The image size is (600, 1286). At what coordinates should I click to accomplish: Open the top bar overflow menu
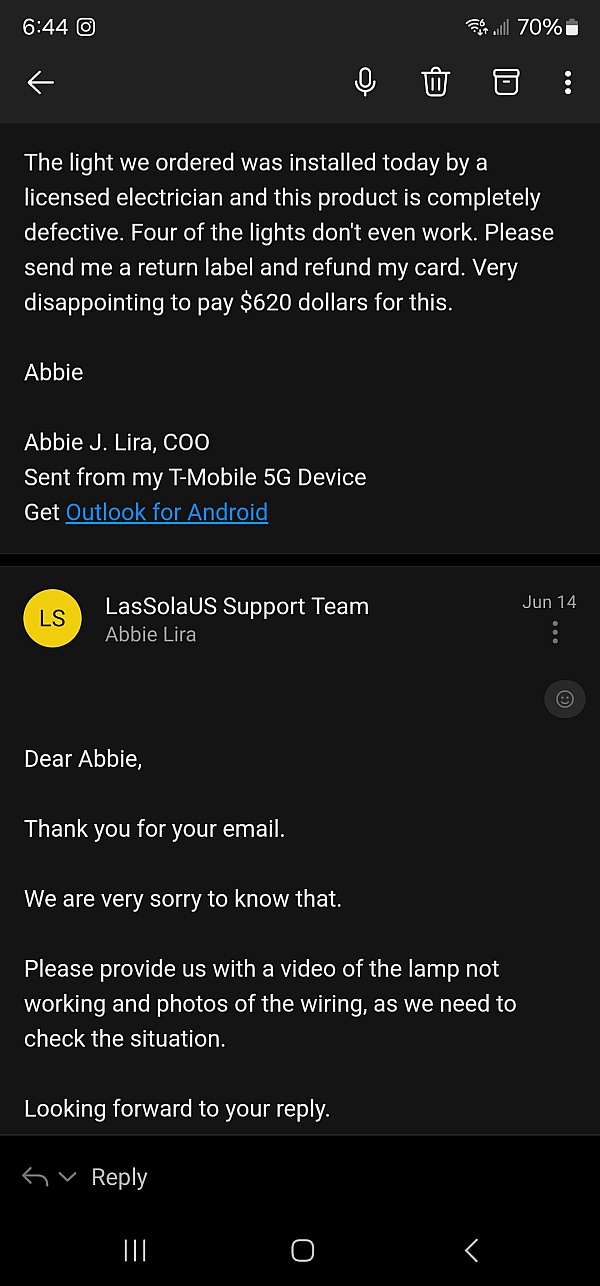tap(567, 82)
